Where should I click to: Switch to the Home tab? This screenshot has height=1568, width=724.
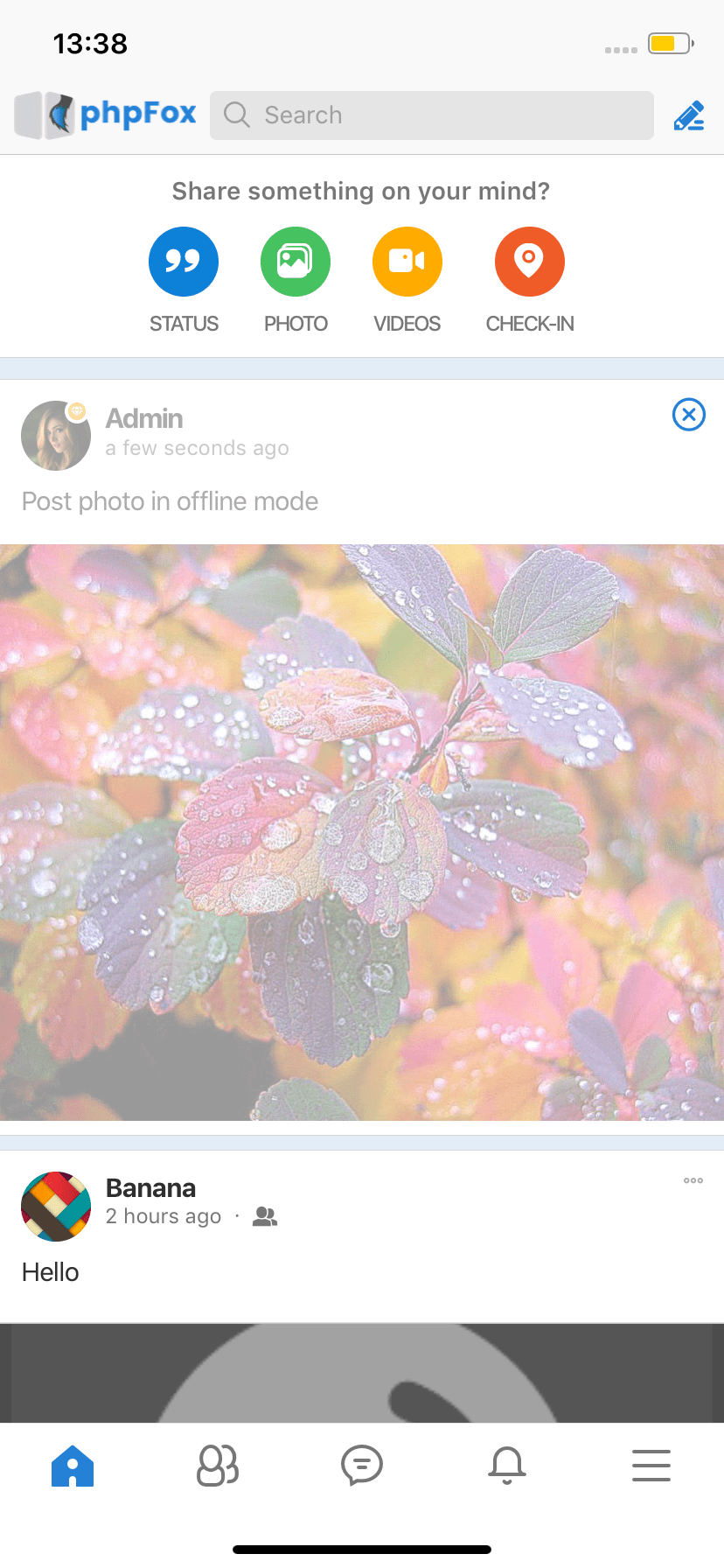pos(73,1466)
